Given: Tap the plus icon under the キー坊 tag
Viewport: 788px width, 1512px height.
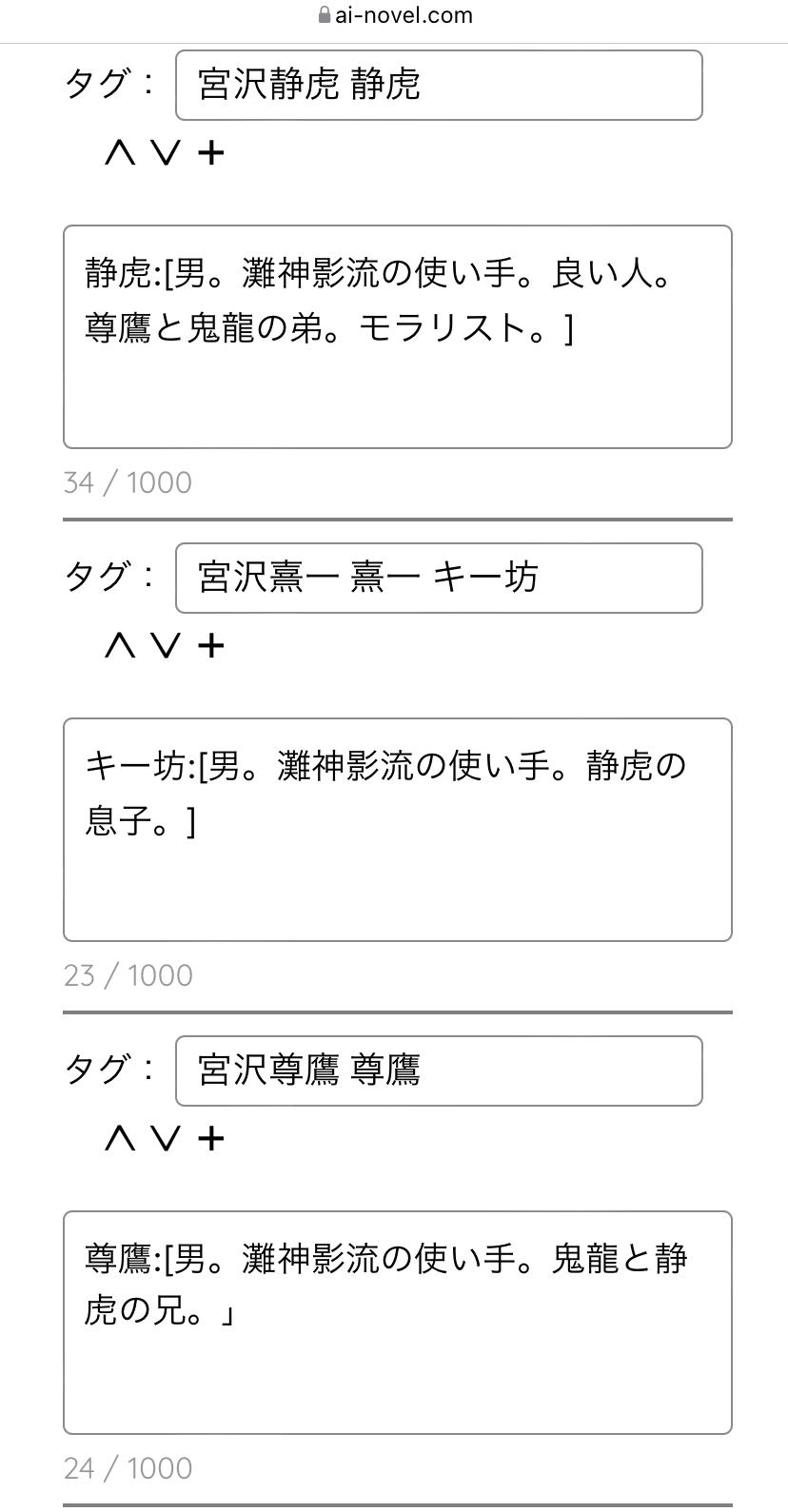Looking at the screenshot, I should pos(211,646).
